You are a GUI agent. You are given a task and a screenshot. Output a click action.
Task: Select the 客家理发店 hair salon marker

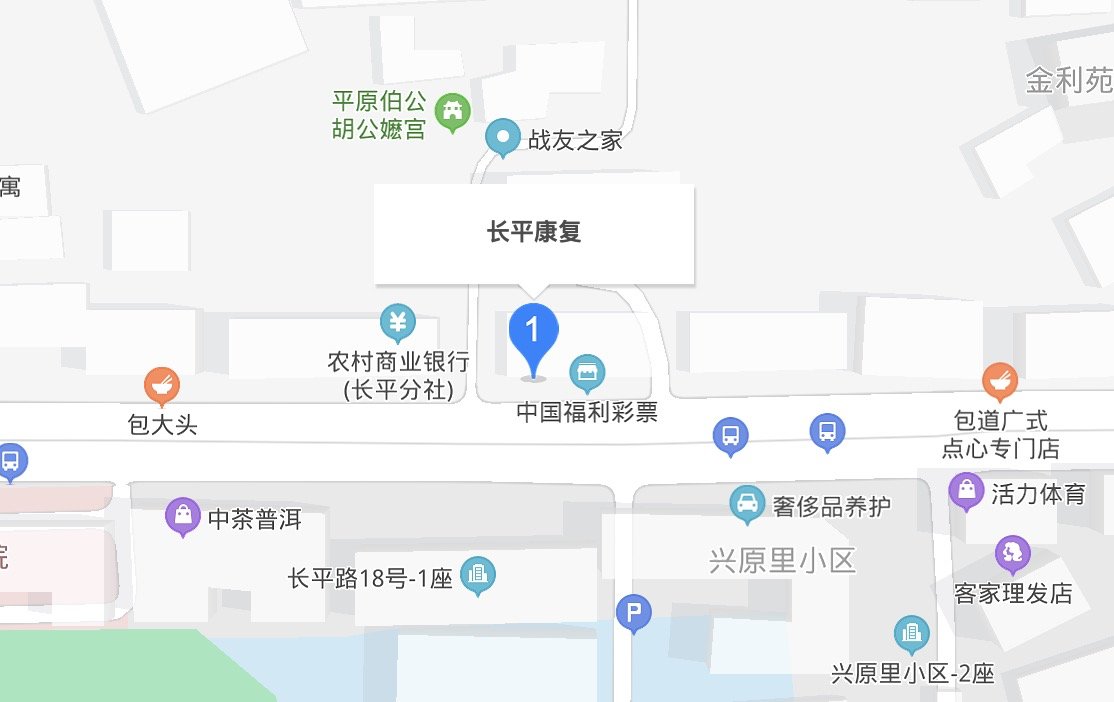click(x=1012, y=553)
